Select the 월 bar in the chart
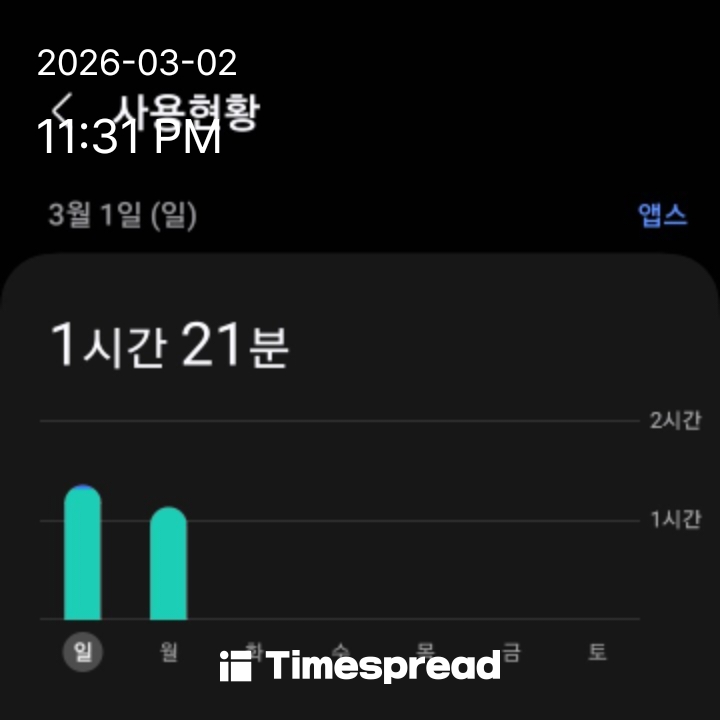 tap(168, 564)
